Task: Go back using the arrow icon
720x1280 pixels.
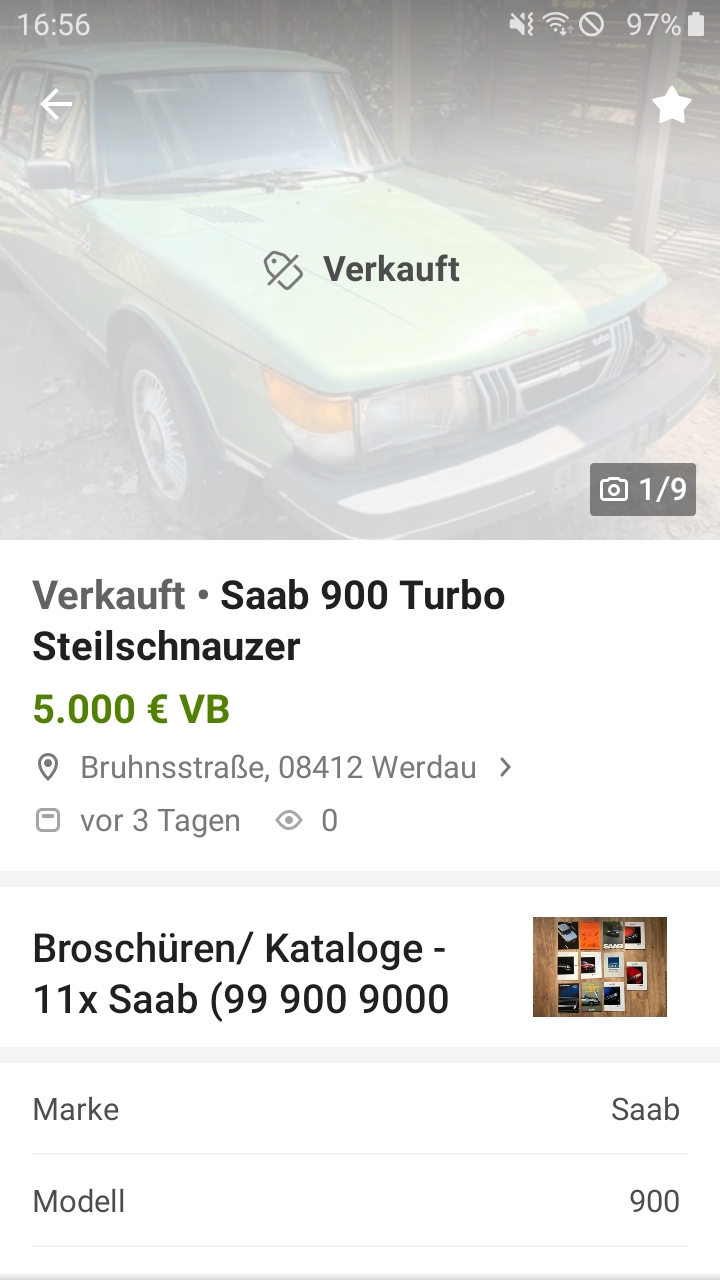Action: [56, 104]
